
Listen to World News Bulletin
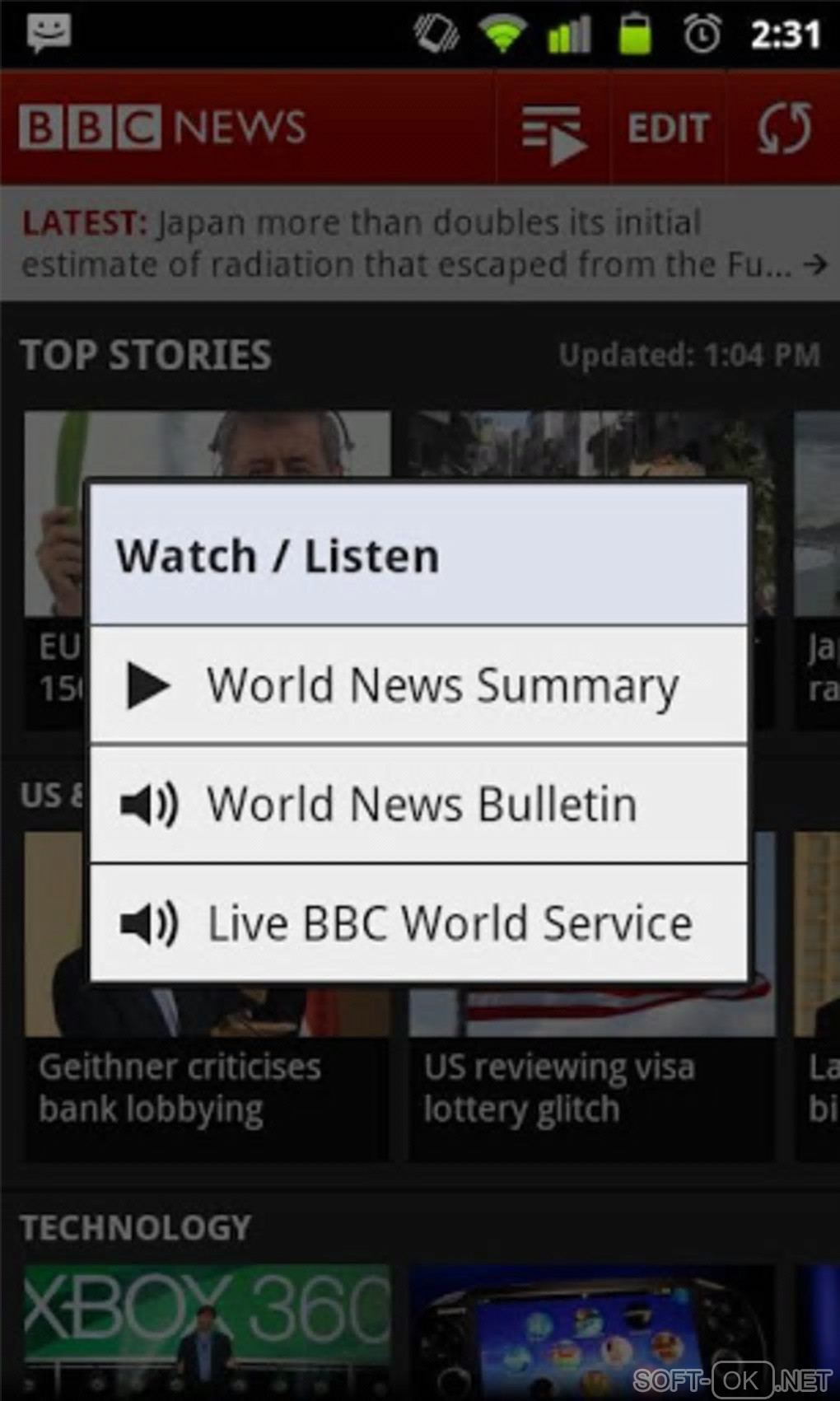(x=418, y=804)
